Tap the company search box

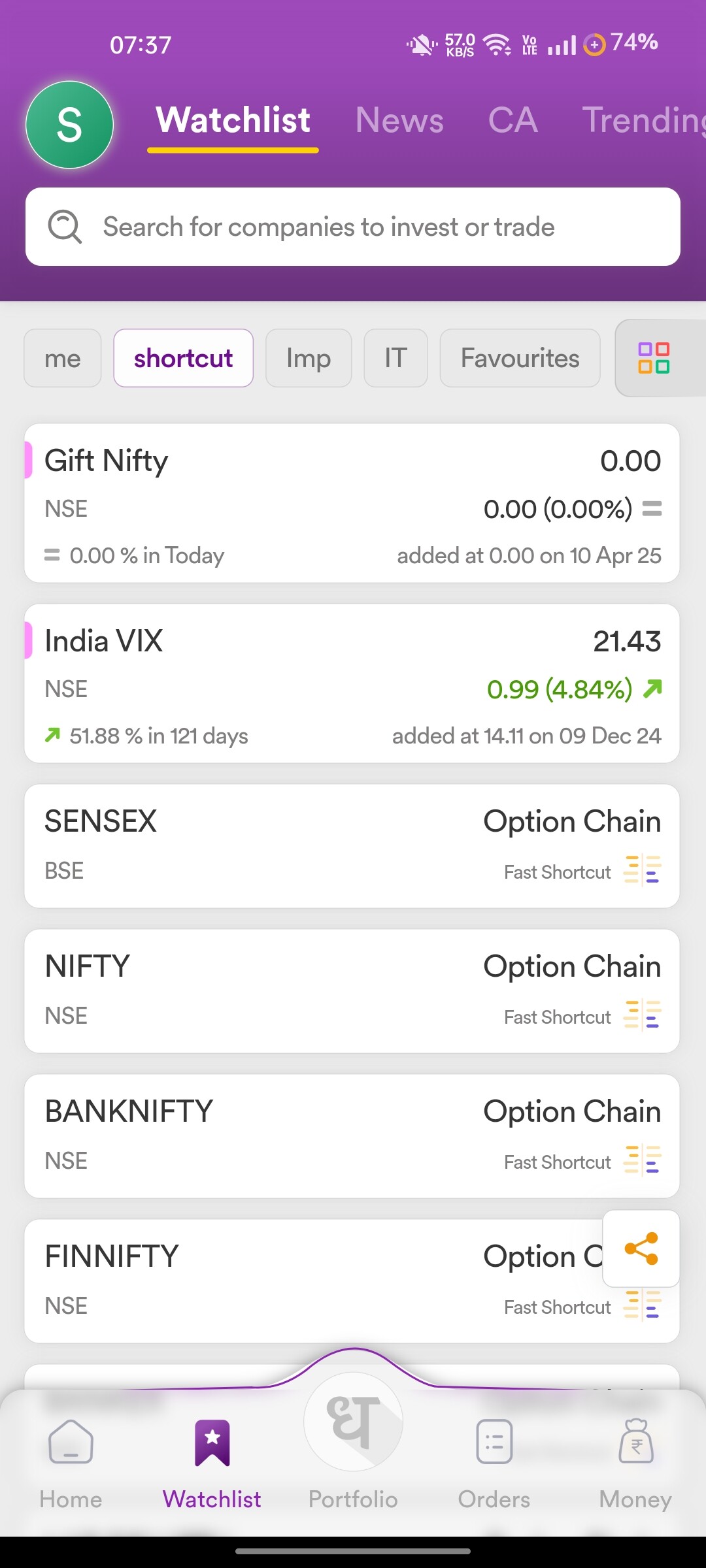coord(353,227)
